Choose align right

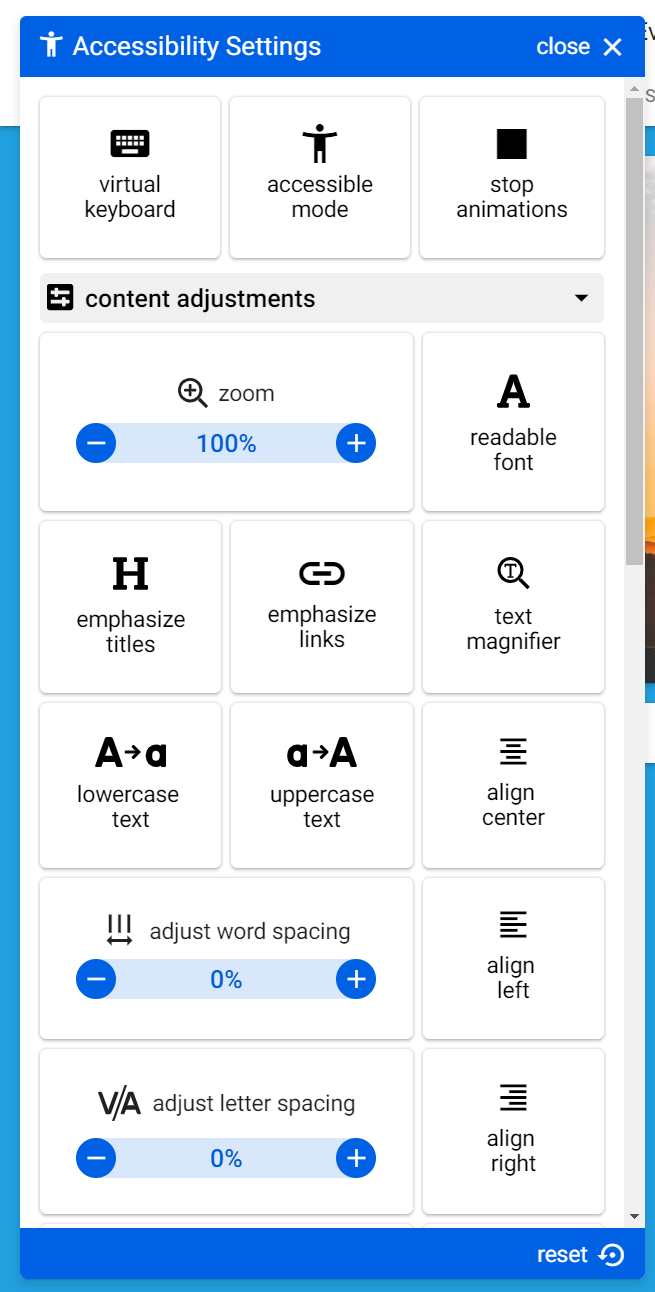tap(513, 1131)
